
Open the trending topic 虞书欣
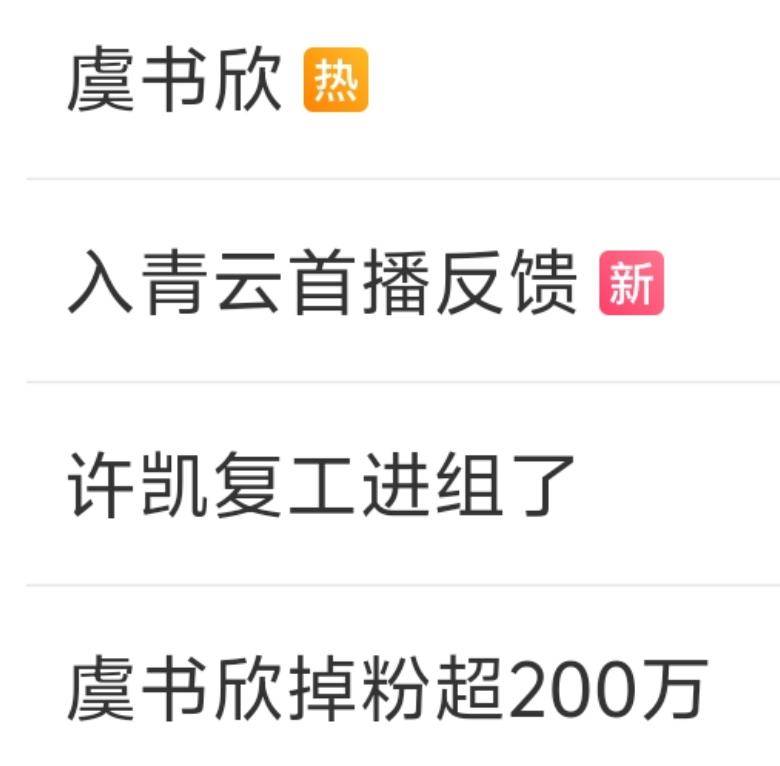click(175, 81)
